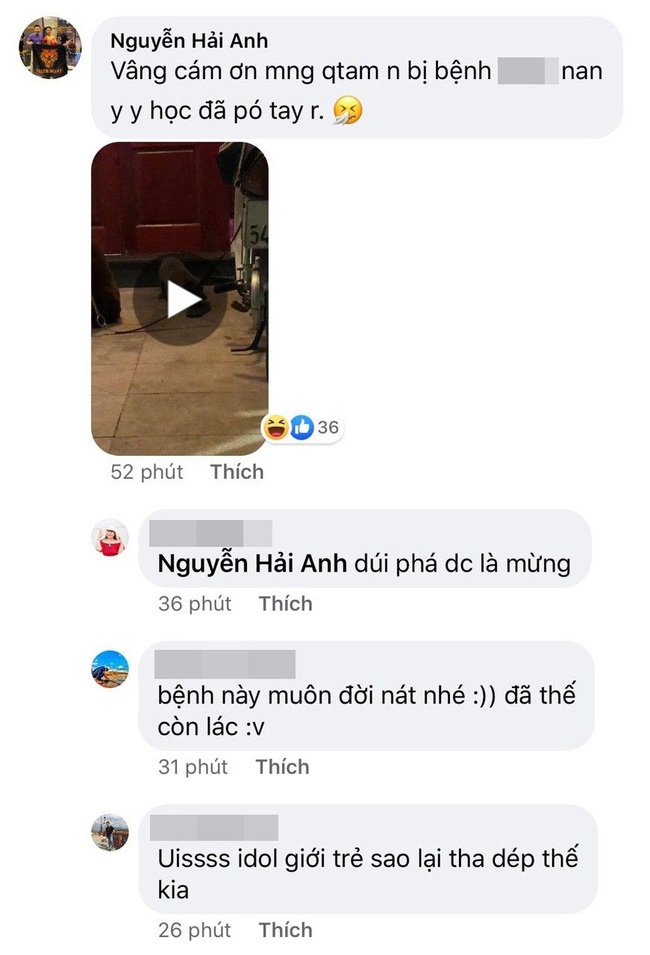Open avatar of the "dúi phá dc" replier
This screenshot has width=650, height=955.
tap(111, 539)
